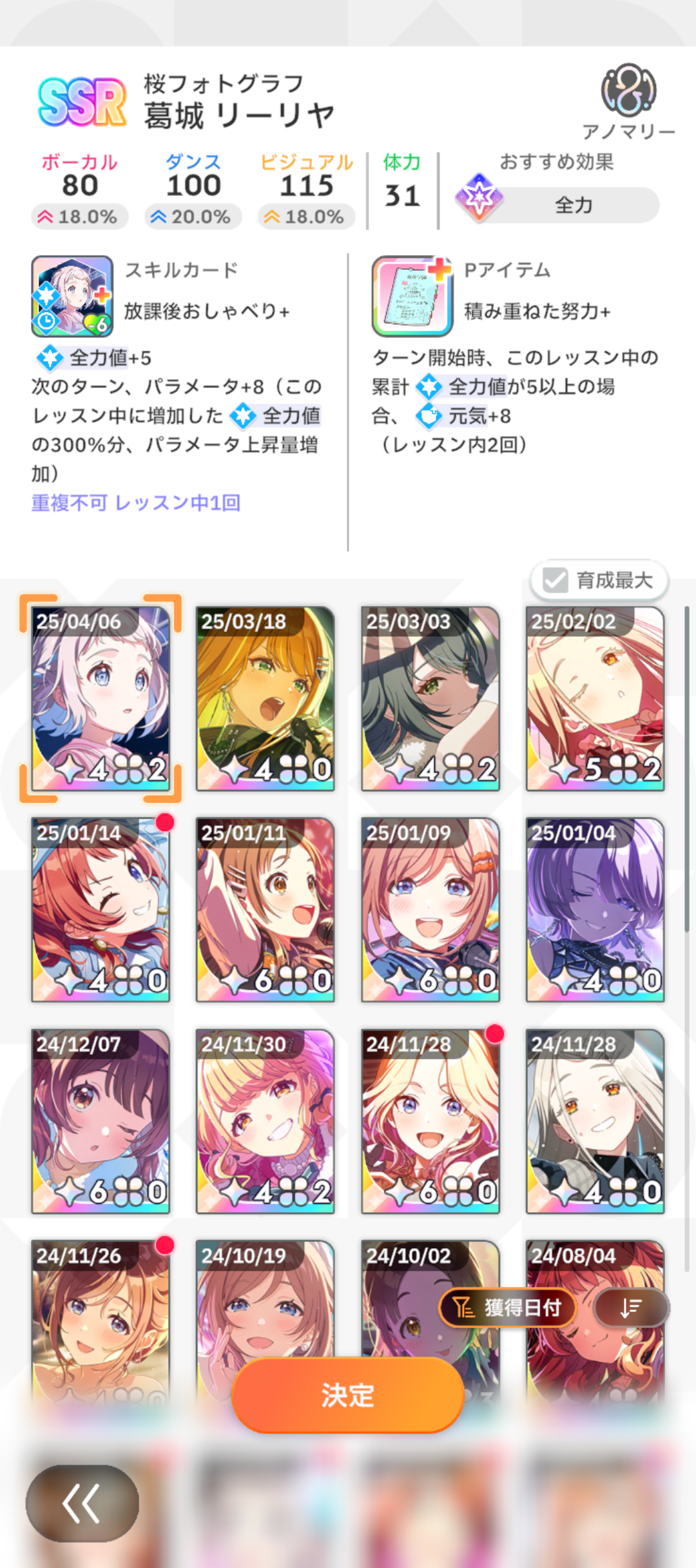Tap the 放課後おしゃべり+ skill card icon
This screenshot has width=696, height=1568.
(x=72, y=297)
